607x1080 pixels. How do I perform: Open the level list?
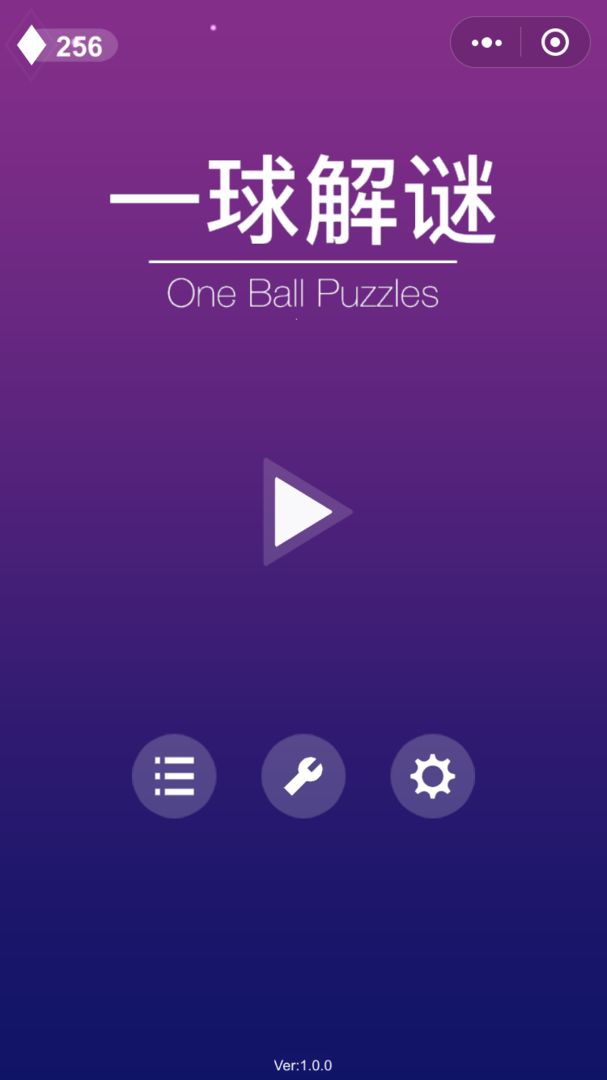click(x=174, y=776)
